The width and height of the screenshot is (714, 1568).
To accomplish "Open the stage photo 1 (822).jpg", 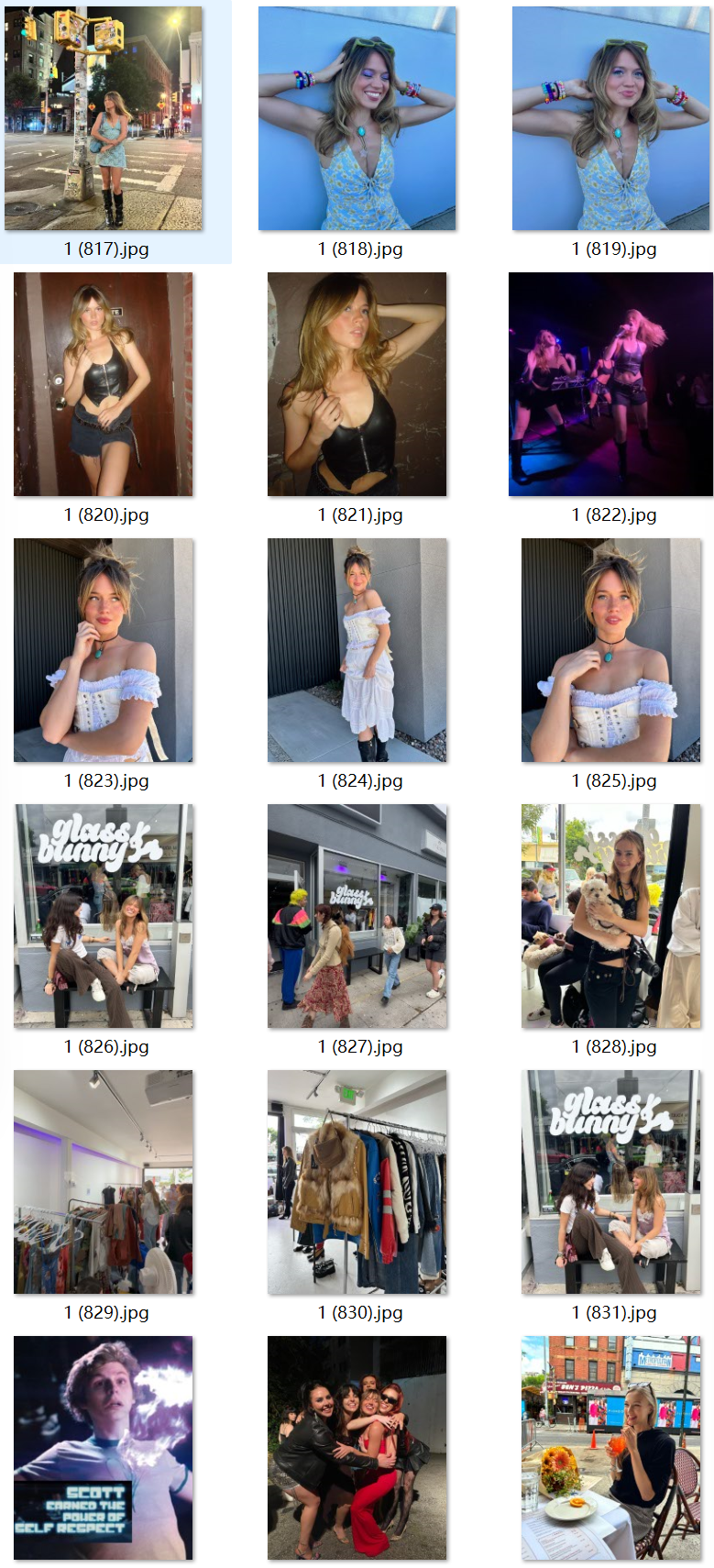I will tap(611, 384).
